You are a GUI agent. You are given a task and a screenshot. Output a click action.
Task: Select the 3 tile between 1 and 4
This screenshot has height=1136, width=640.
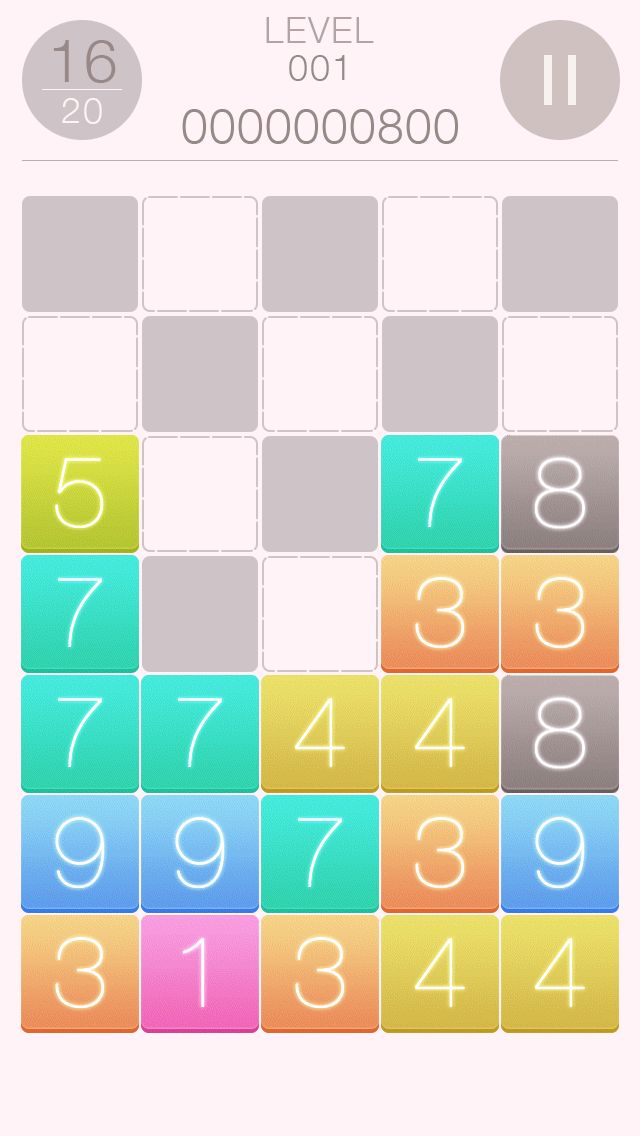[320, 973]
